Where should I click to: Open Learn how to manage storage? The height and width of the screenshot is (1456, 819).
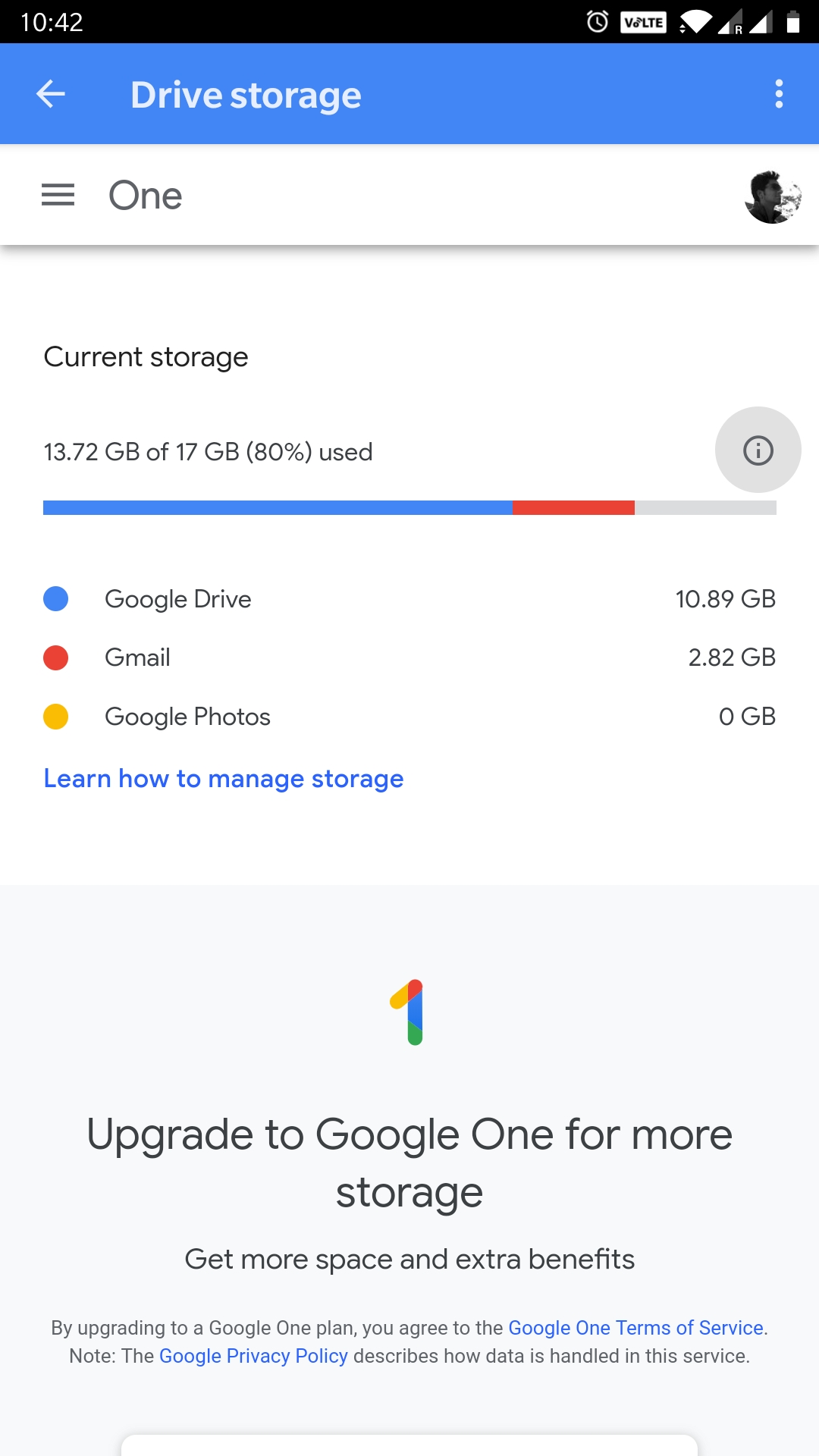click(224, 779)
